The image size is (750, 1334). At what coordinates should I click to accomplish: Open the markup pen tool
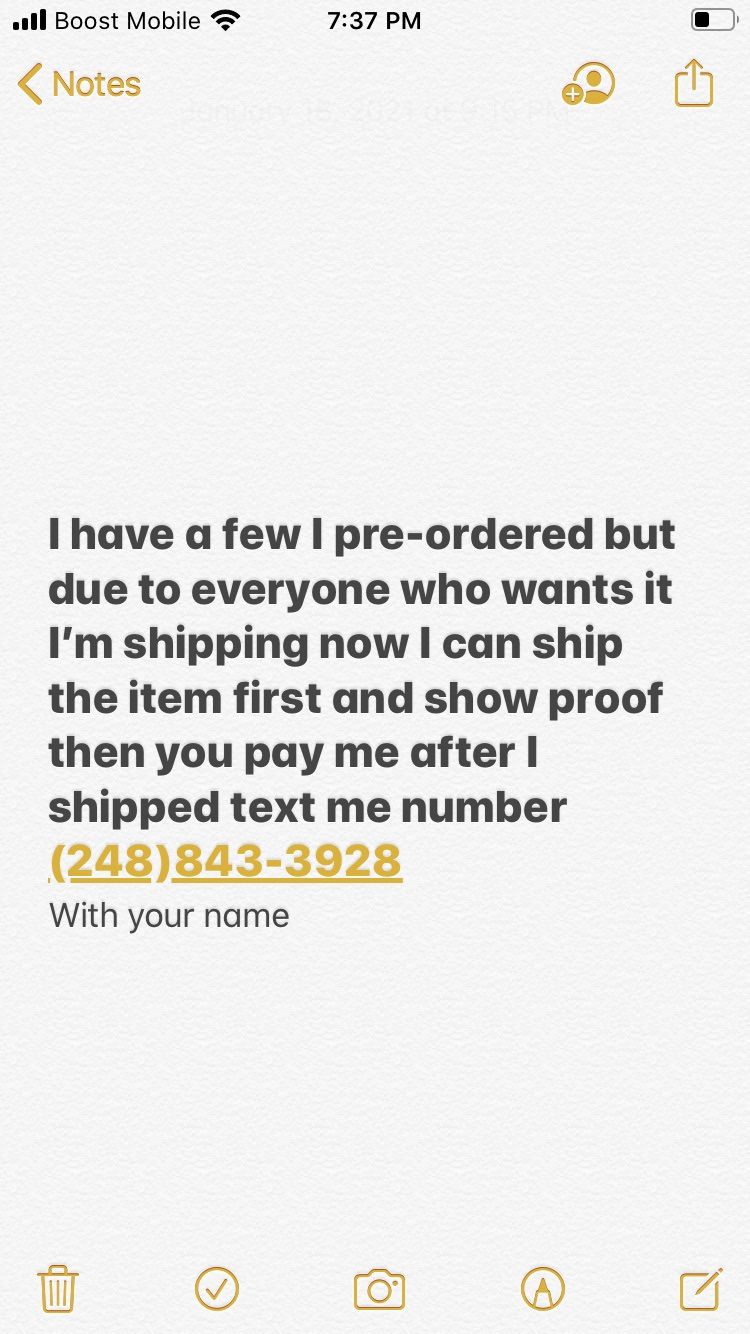pyautogui.click(x=543, y=1289)
